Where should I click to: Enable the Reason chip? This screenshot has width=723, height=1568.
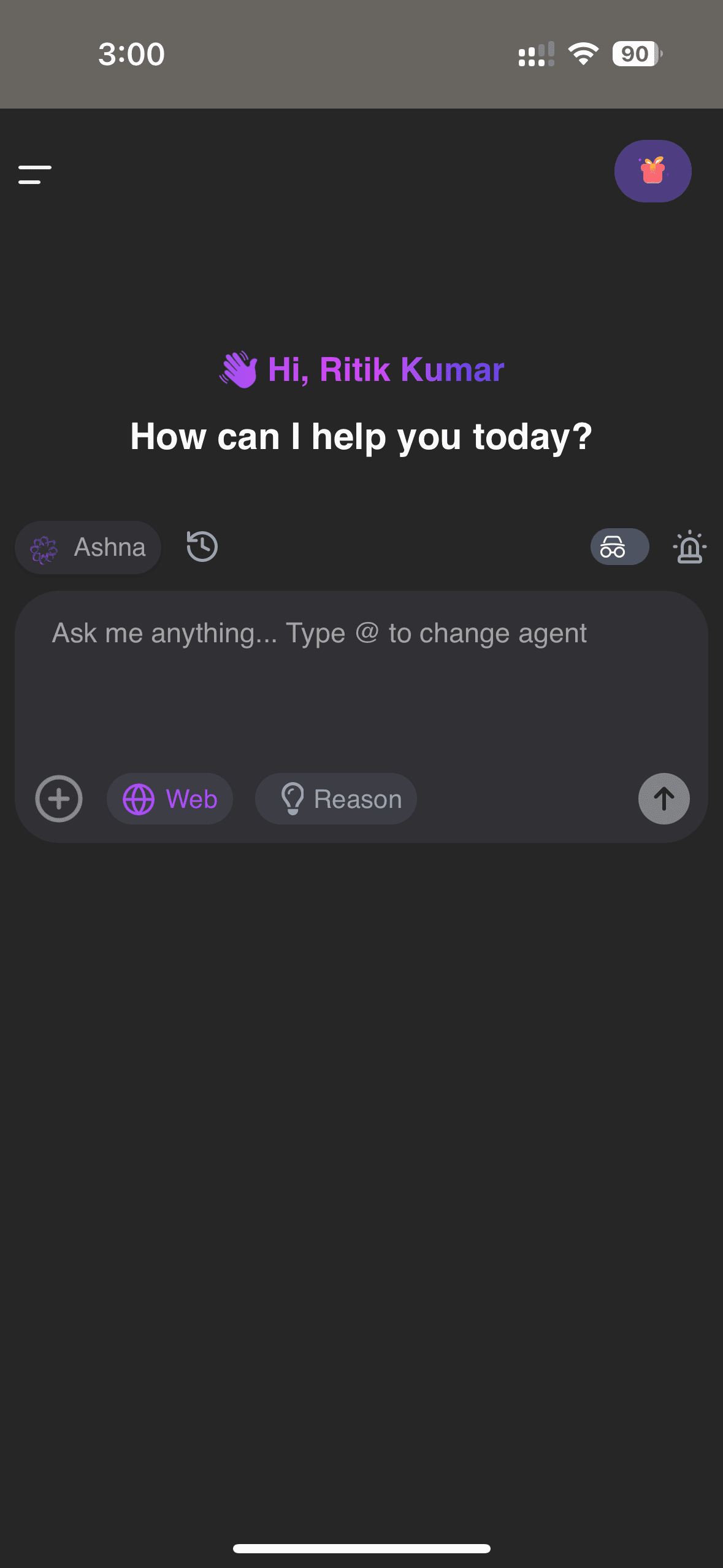click(x=336, y=799)
